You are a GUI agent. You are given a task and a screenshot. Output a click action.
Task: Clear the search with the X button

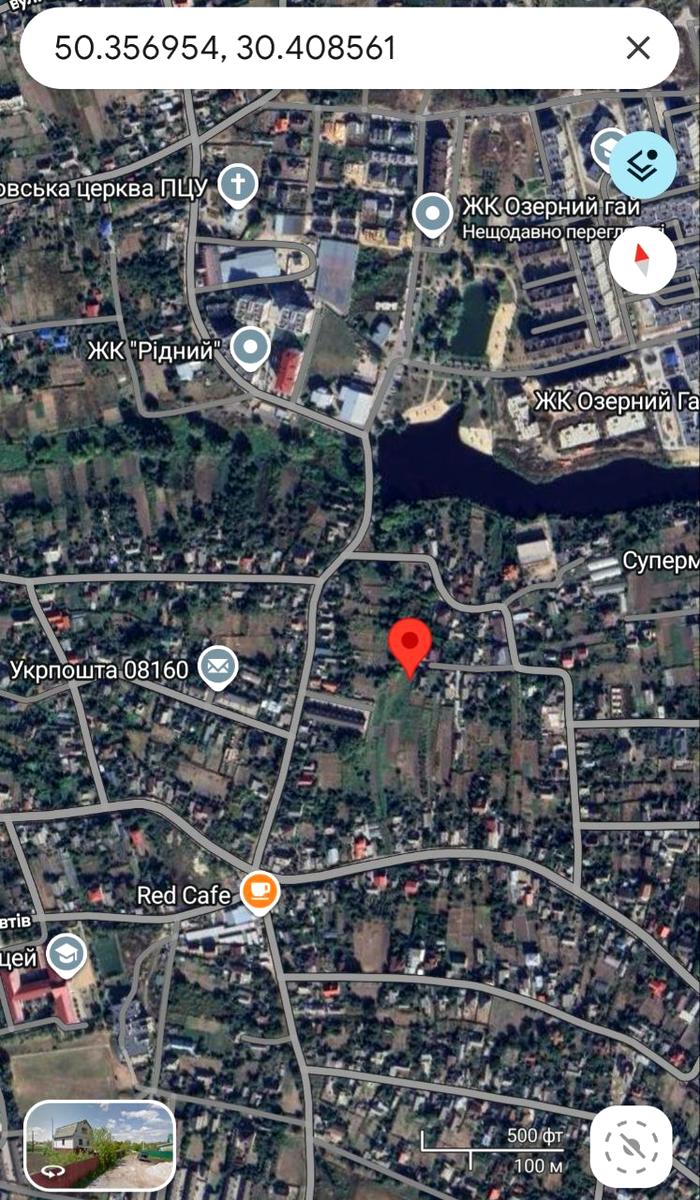point(637,48)
